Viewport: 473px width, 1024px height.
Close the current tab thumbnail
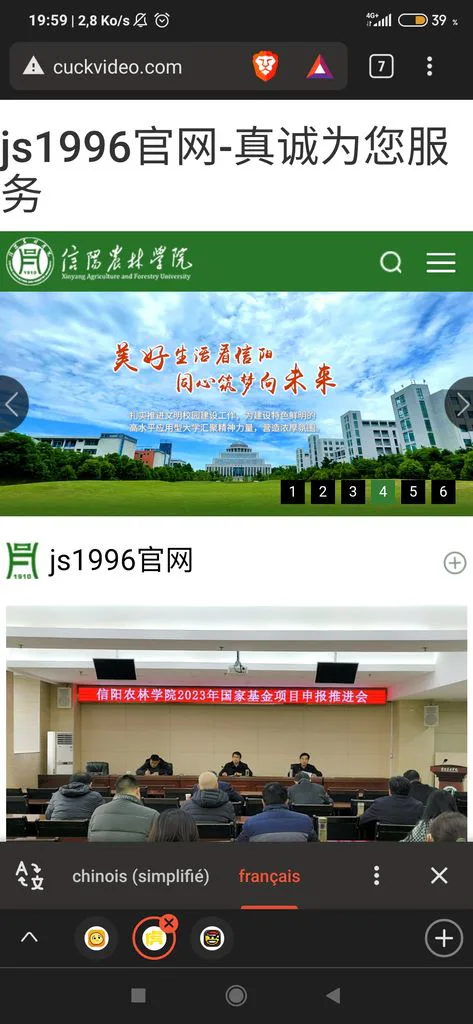[x=169, y=923]
